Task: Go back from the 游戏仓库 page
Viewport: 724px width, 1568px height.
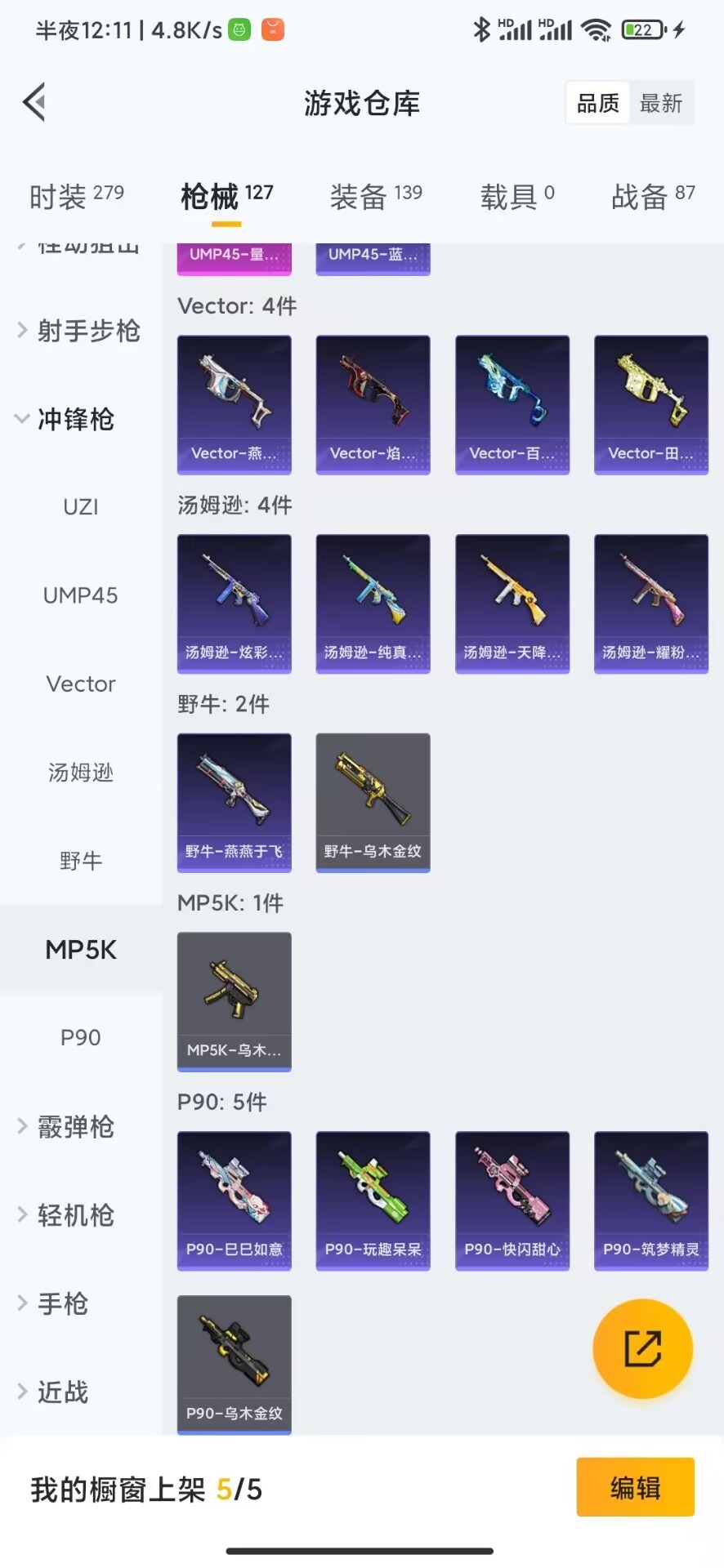Action: (x=34, y=103)
